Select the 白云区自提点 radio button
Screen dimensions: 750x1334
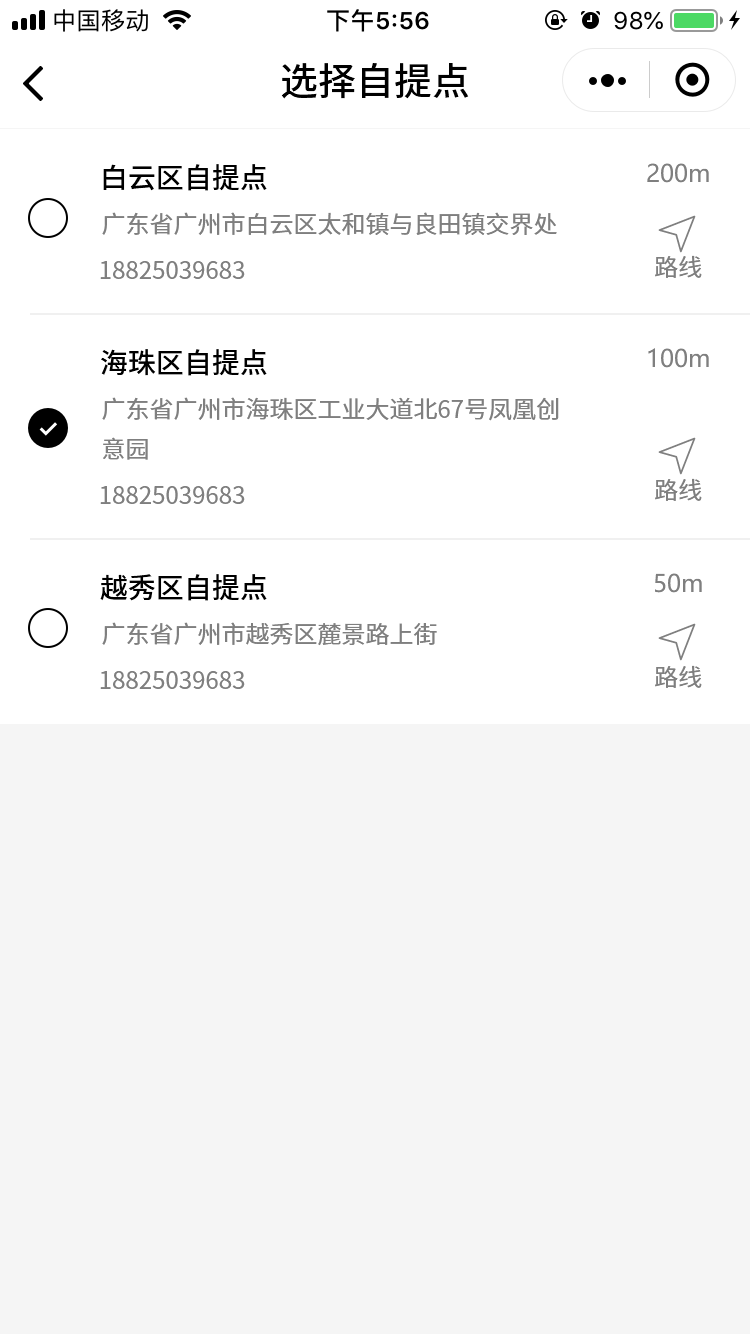48,218
